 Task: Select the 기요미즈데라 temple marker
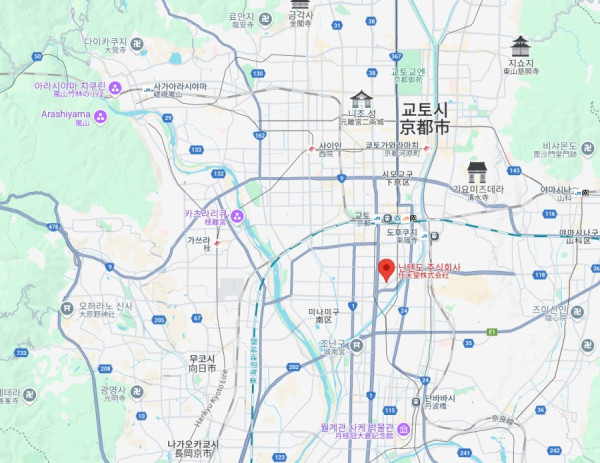tap(478, 171)
